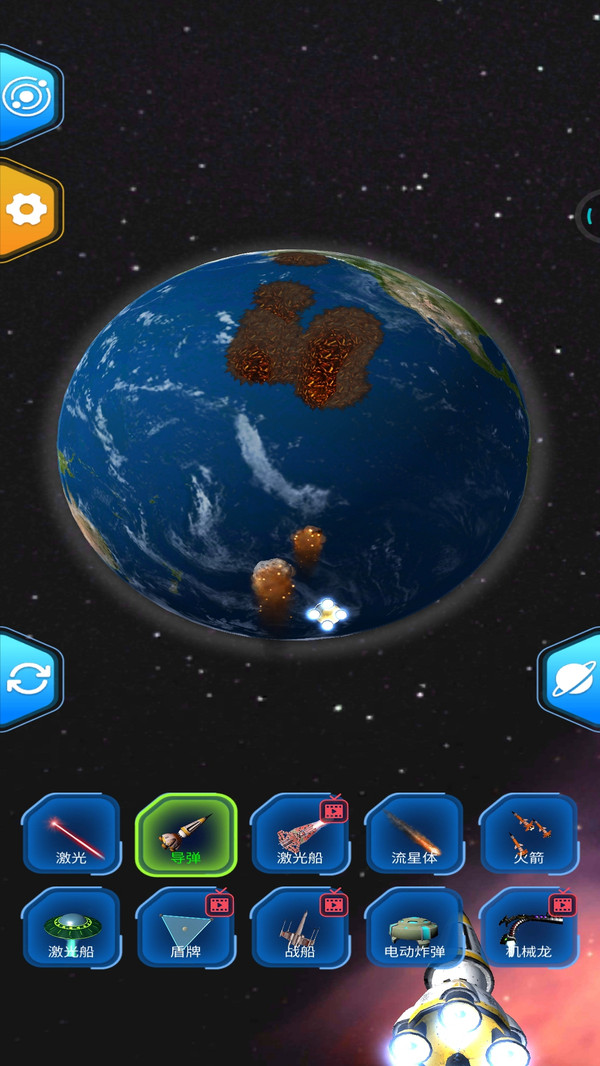The width and height of the screenshot is (600, 1066).
Task: Select the 激光 laser weapon
Action: tap(71, 834)
